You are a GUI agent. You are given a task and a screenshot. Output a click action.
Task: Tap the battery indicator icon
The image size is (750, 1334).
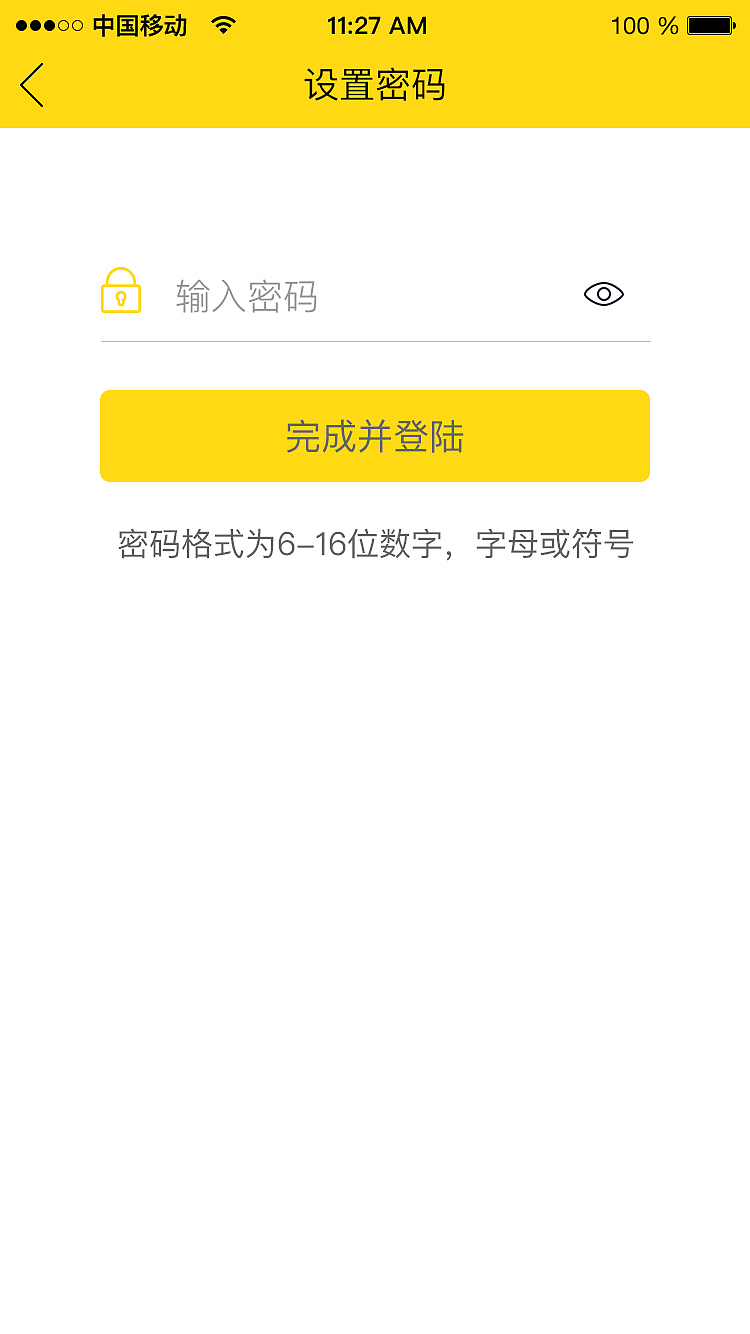(x=711, y=26)
